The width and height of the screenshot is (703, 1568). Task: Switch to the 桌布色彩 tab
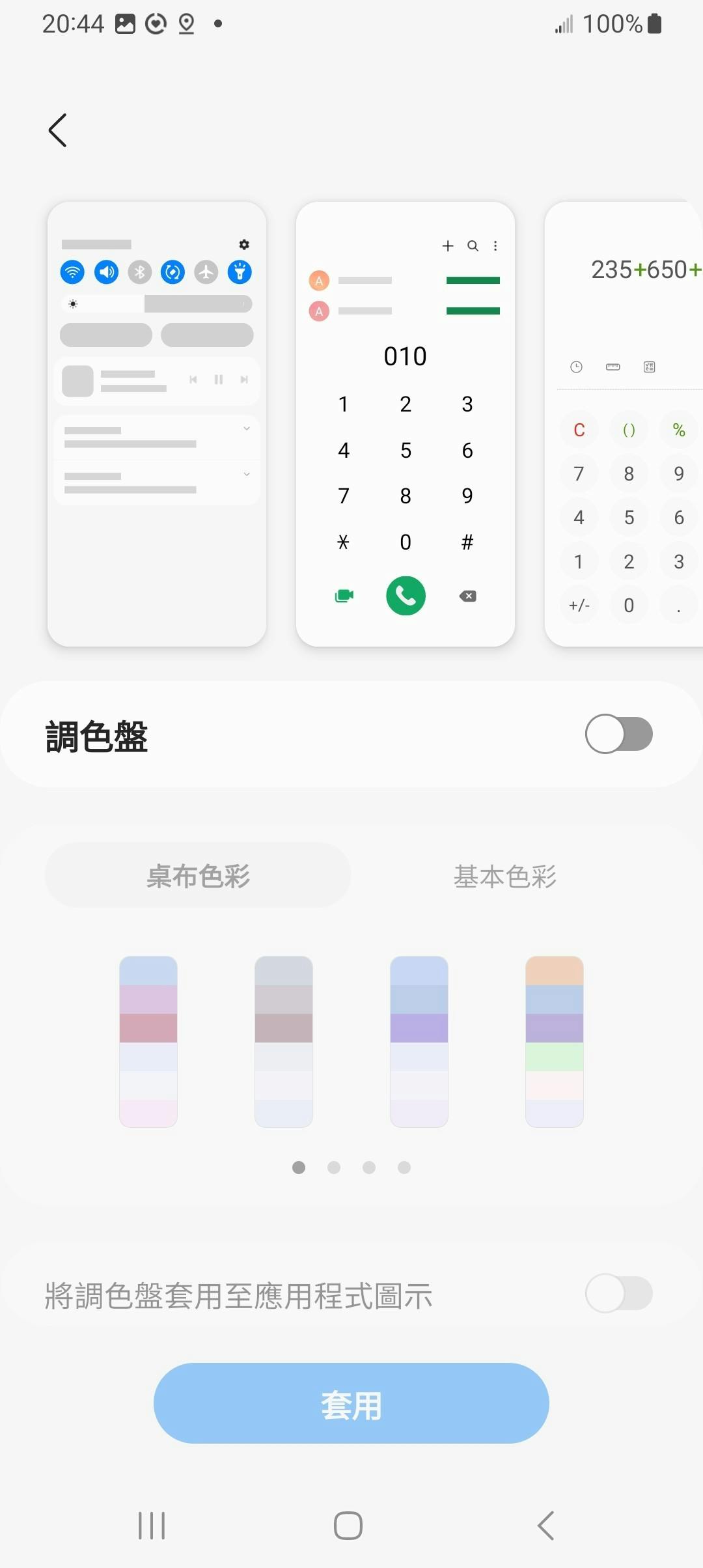[x=198, y=876]
